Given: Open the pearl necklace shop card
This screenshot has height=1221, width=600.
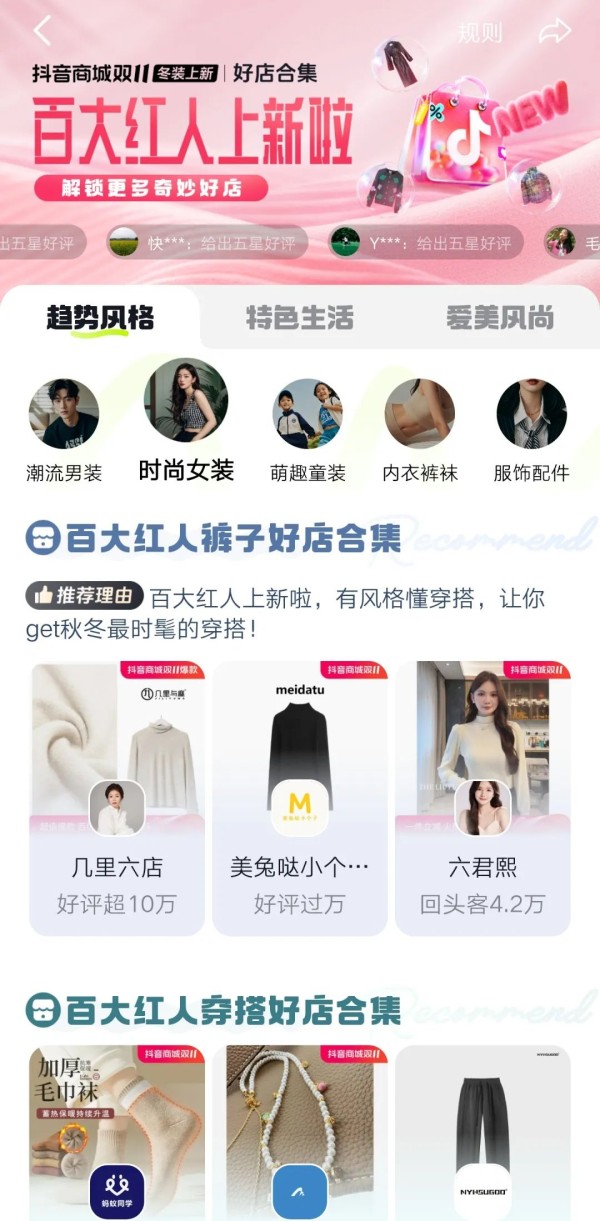Looking at the screenshot, I should pos(300,1130).
